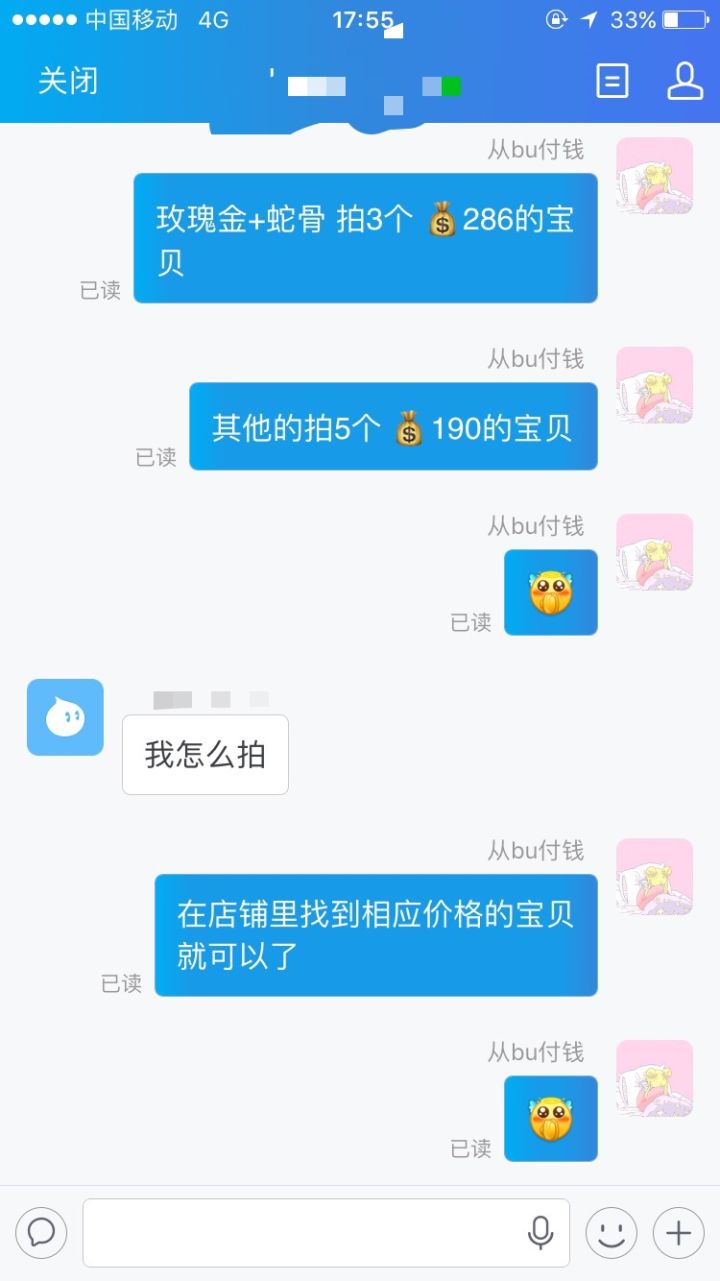Open the contact profile icon

(685, 81)
